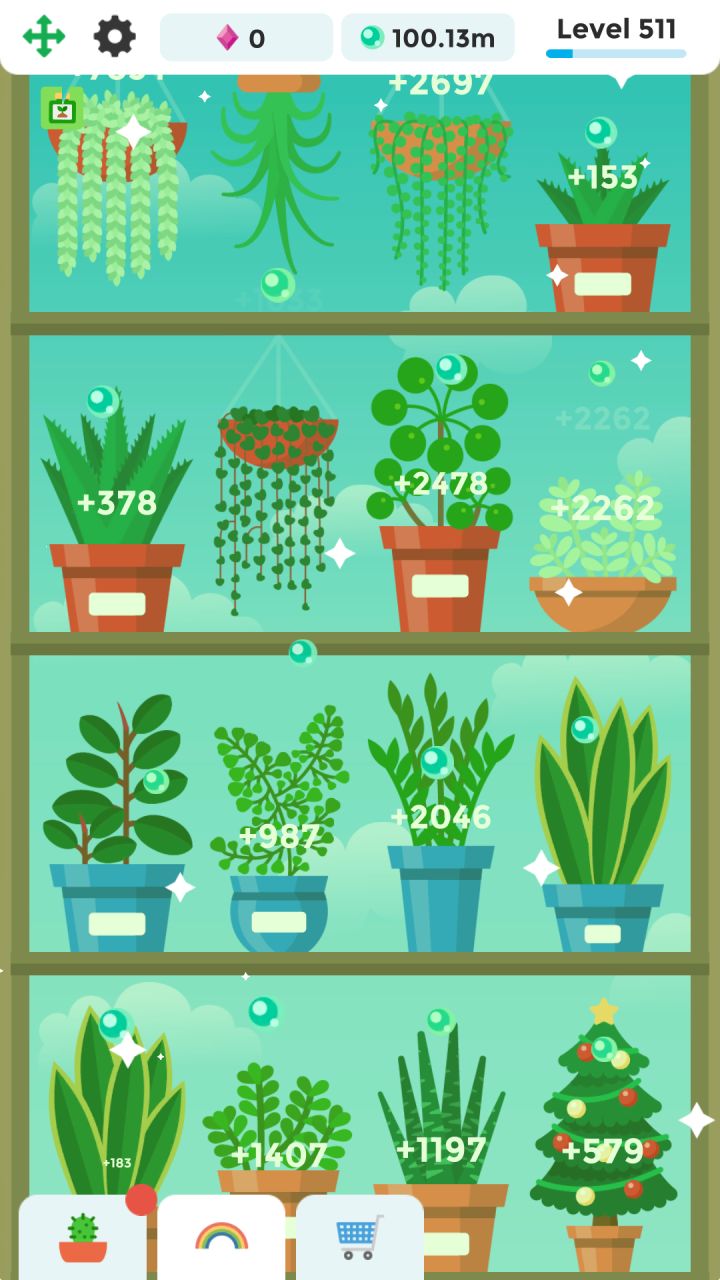Tap the fern plant showing +987
Viewport: 720px width, 1280px height.
tap(279, 830)
